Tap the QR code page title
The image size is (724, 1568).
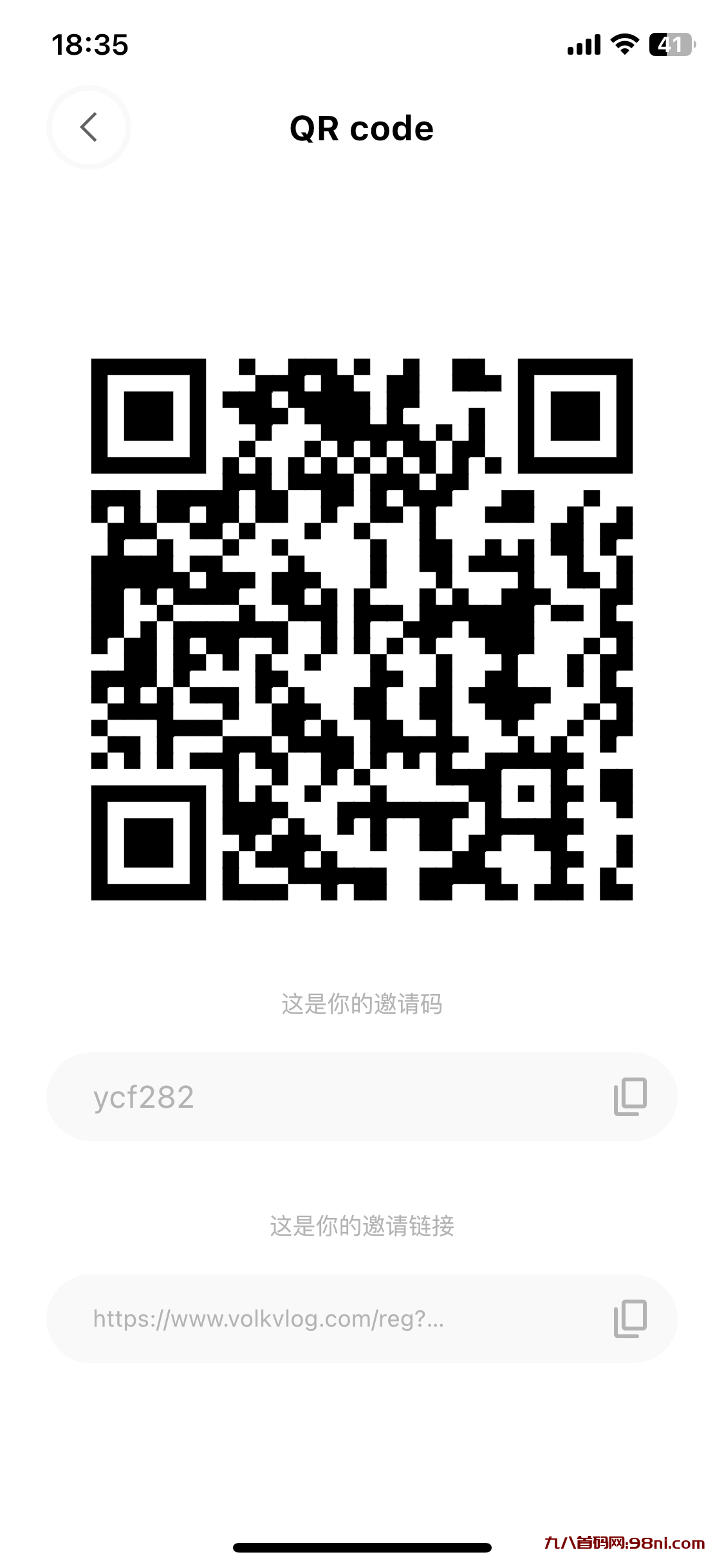362,128
